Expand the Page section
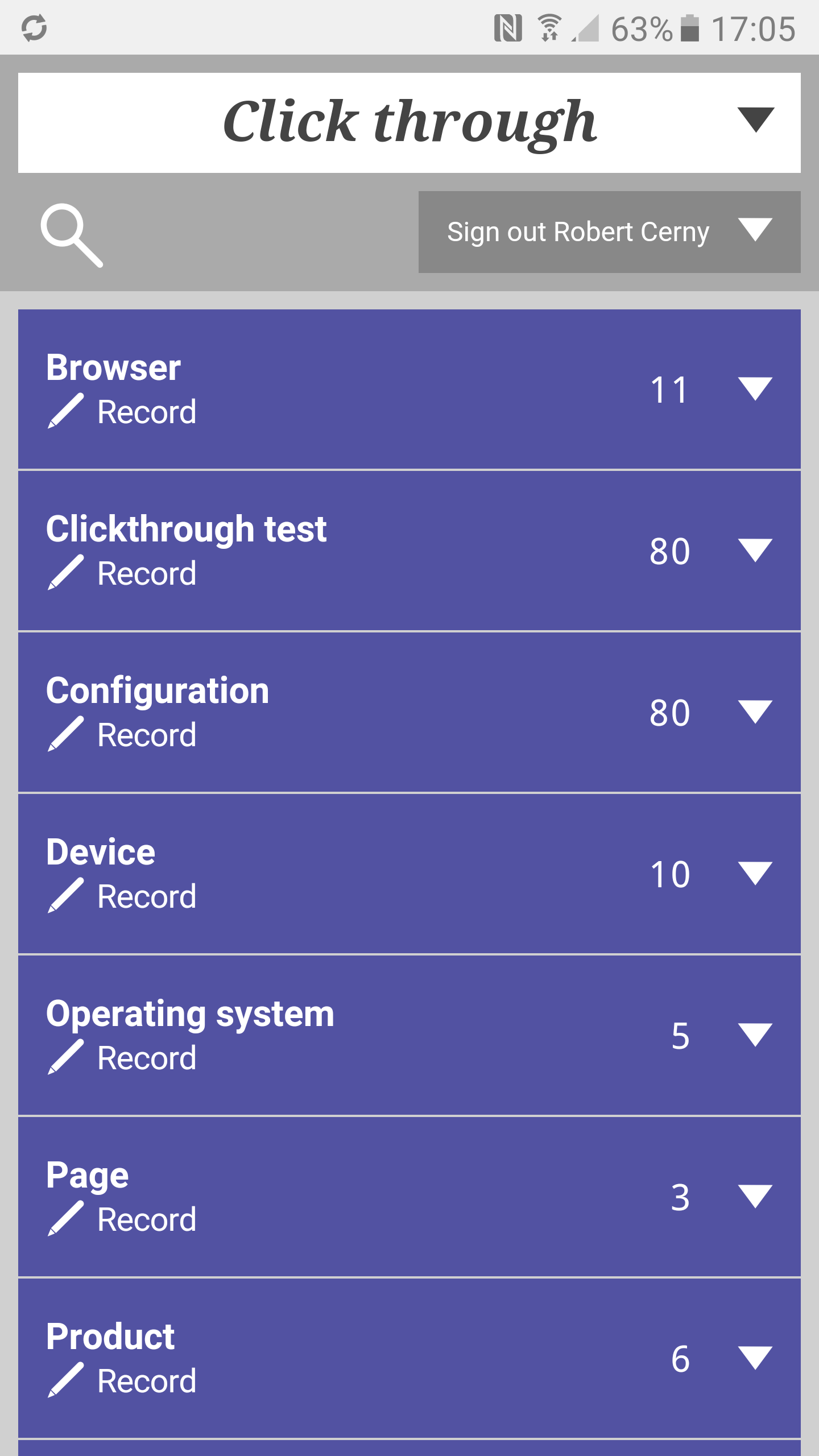Viewport: 819px width, 1456px height. 755,1197
